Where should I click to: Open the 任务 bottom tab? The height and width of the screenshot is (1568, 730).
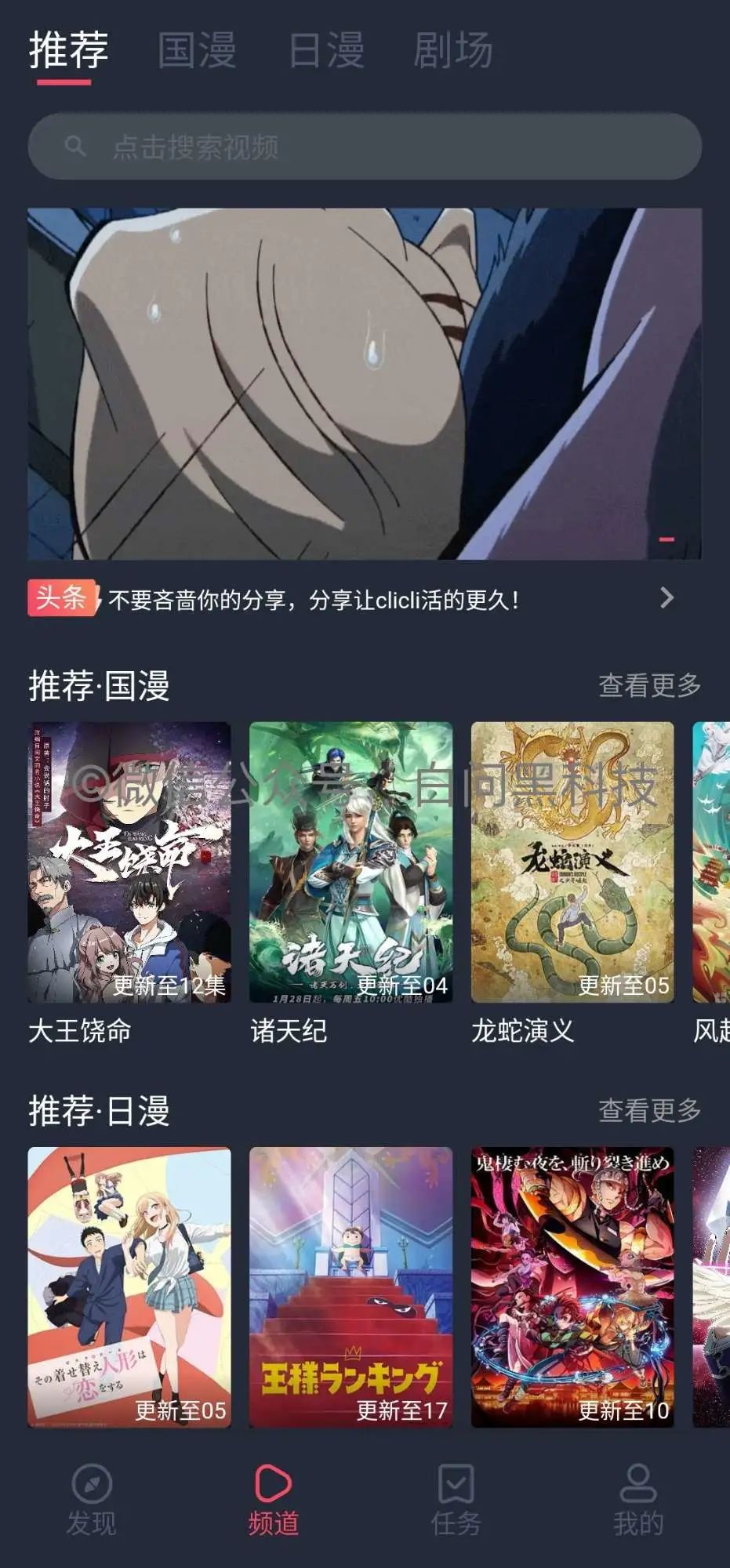pos(456,1500)
